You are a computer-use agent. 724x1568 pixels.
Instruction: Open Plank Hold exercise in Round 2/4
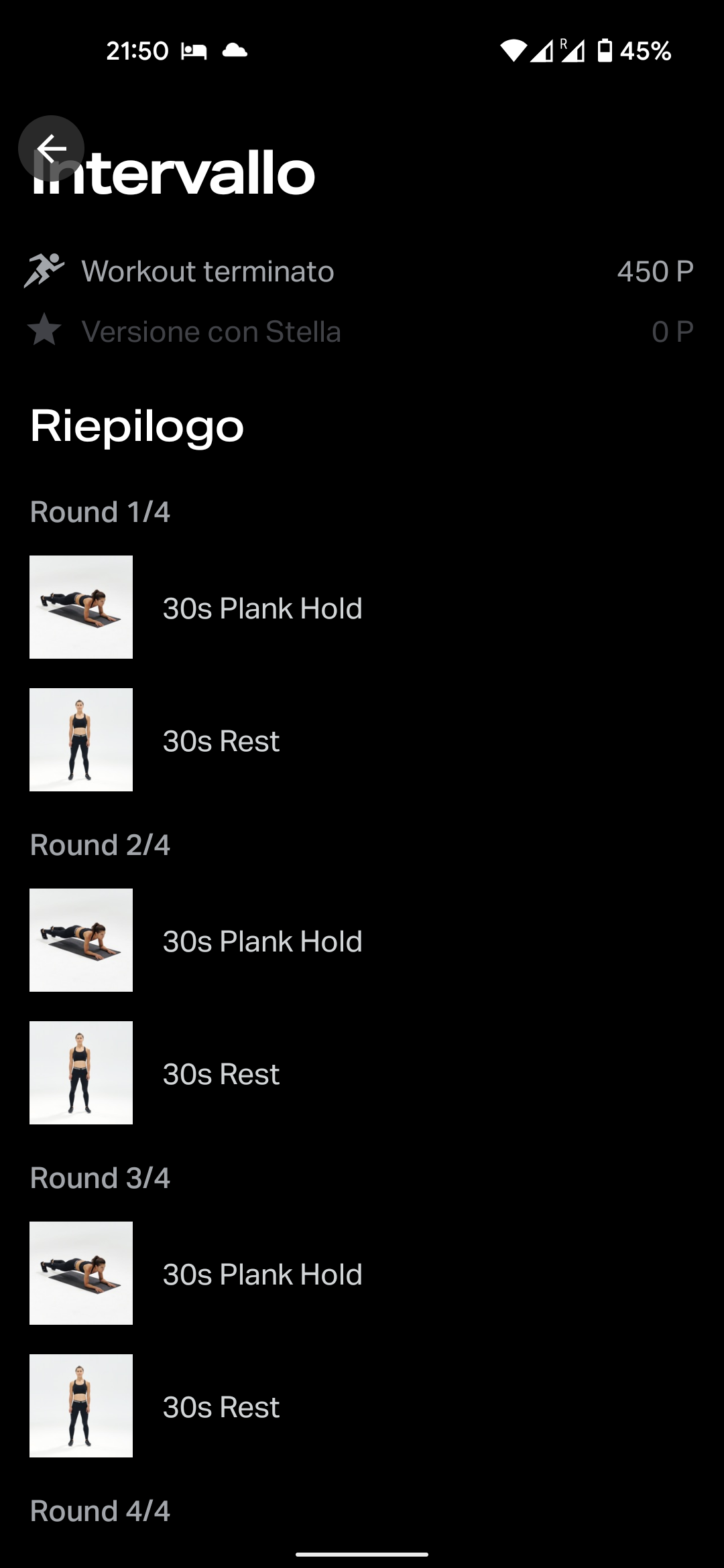[261, 941]
